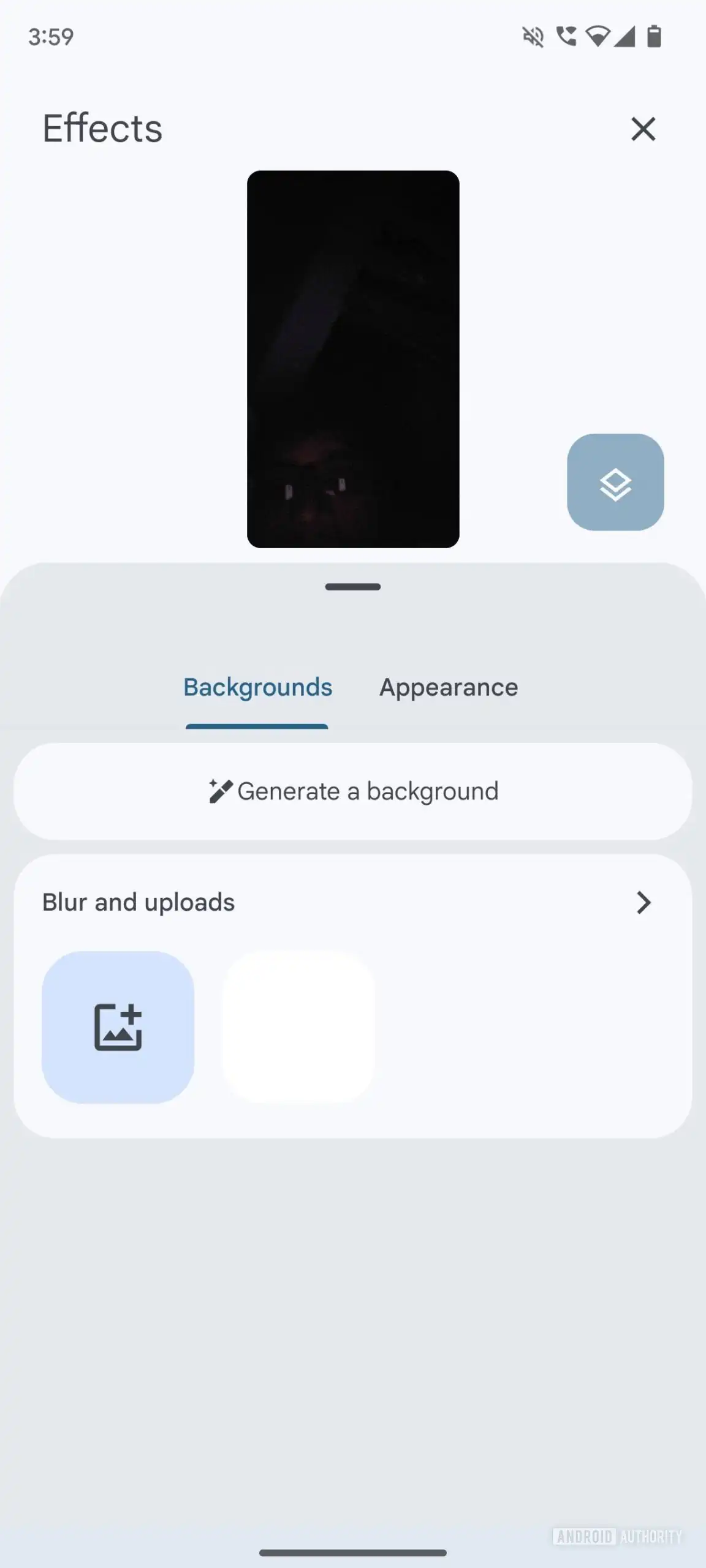The height and width of the screenshot is (1568, 706).
Task: Switch to the Appearance tab
Action: [449, 688]
